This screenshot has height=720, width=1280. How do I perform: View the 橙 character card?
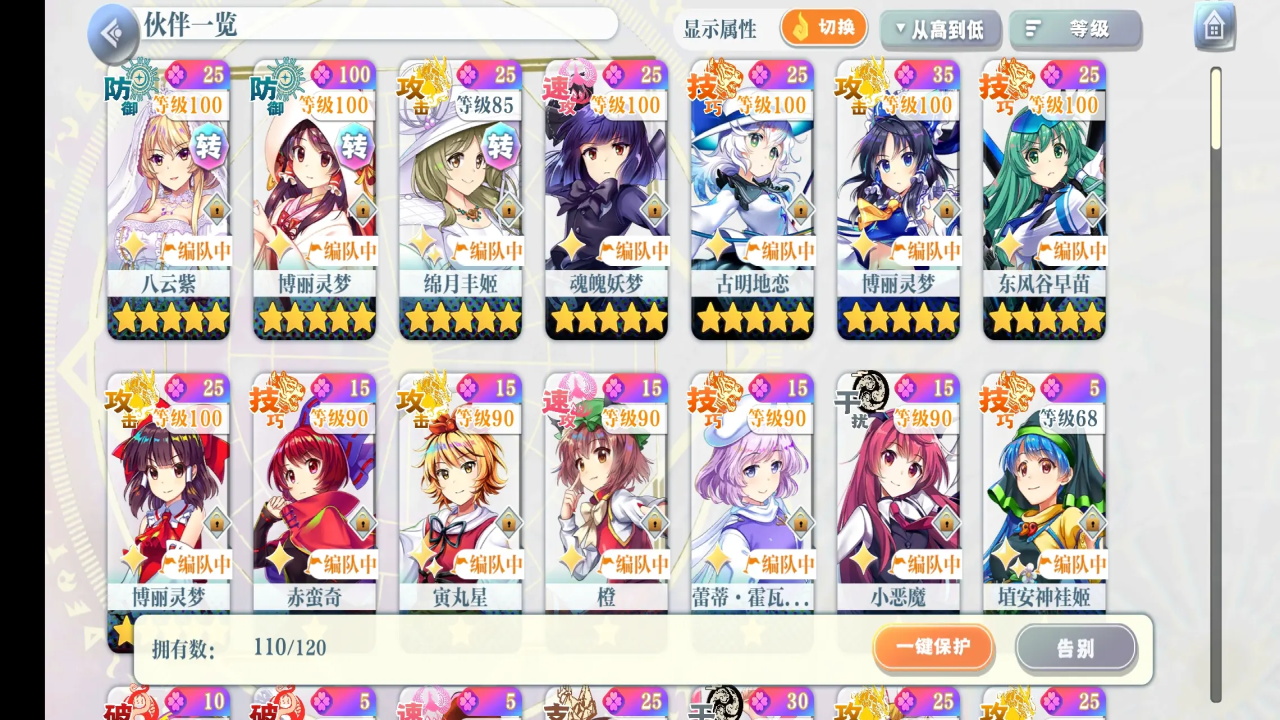click(x=606, y=500)
